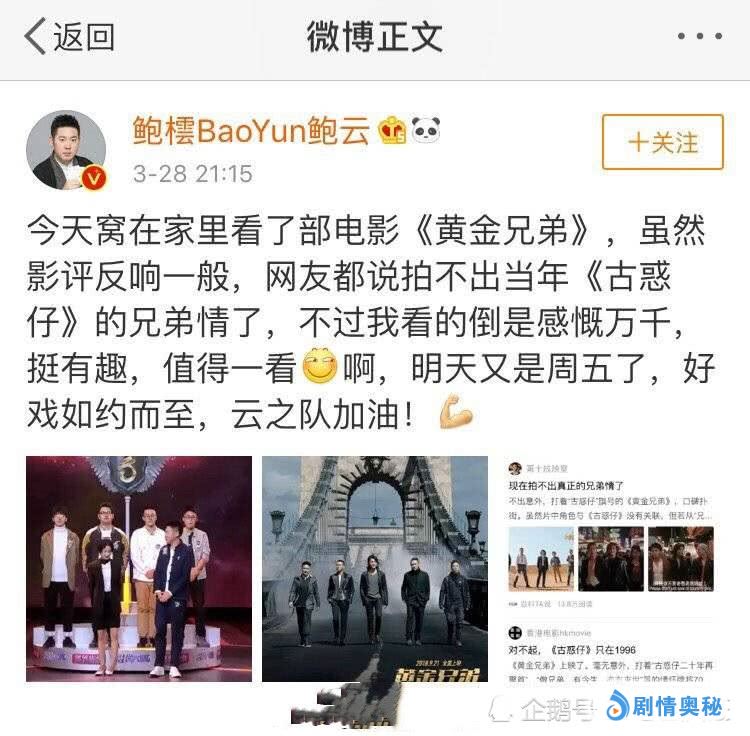Open the 鲍橒BaoYun鲍云 username link
This screenshot has height=736, width=750.
click(x=252, y=130)
